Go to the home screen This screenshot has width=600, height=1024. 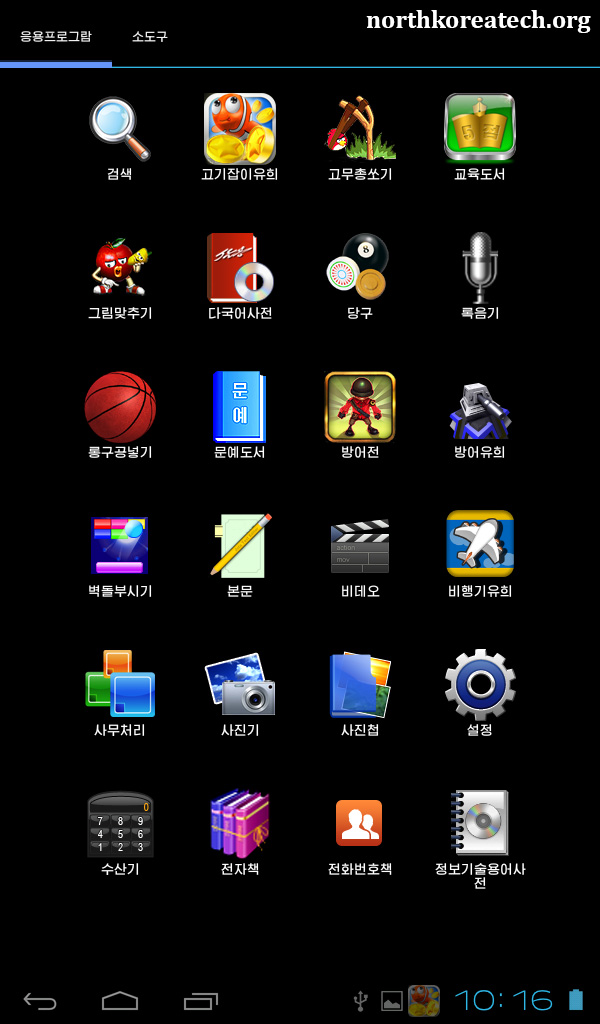[x=120, y=1000]
